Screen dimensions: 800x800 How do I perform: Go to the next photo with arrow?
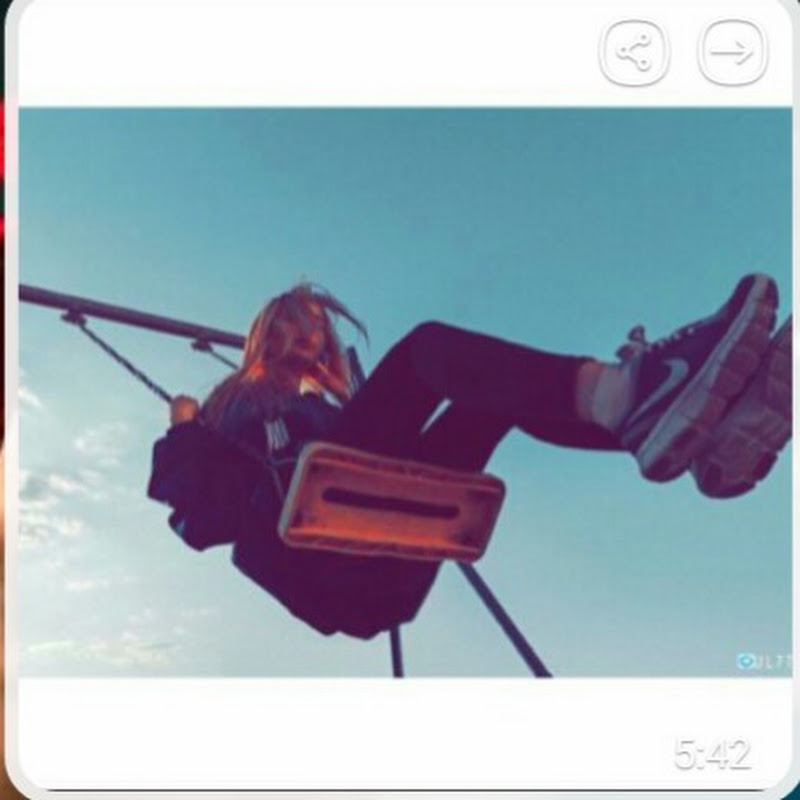point(732,52)
